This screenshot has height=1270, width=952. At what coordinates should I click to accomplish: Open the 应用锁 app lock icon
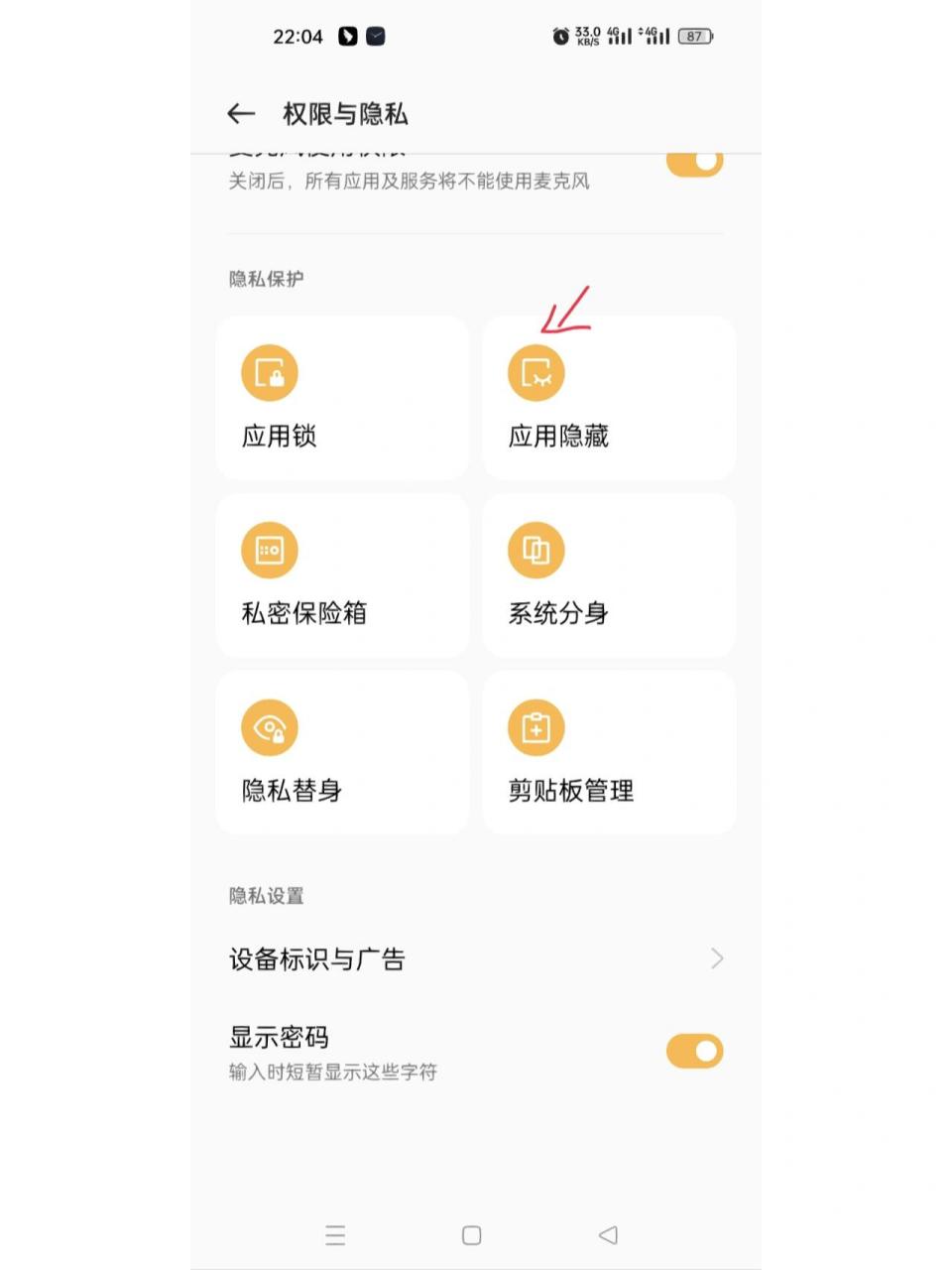[269, 372]
